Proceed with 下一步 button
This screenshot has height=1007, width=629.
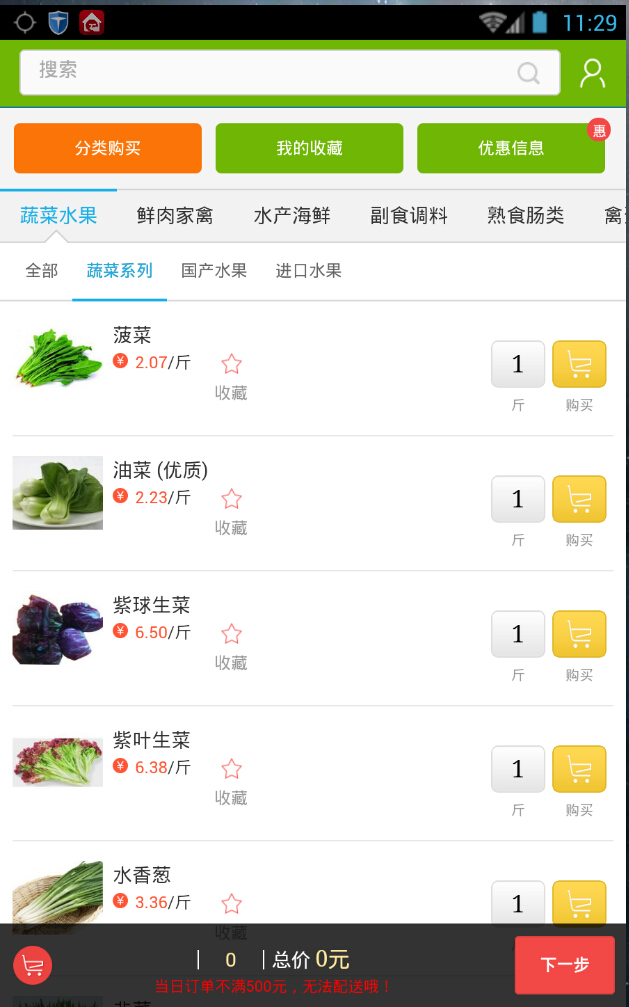pos(565,965)
